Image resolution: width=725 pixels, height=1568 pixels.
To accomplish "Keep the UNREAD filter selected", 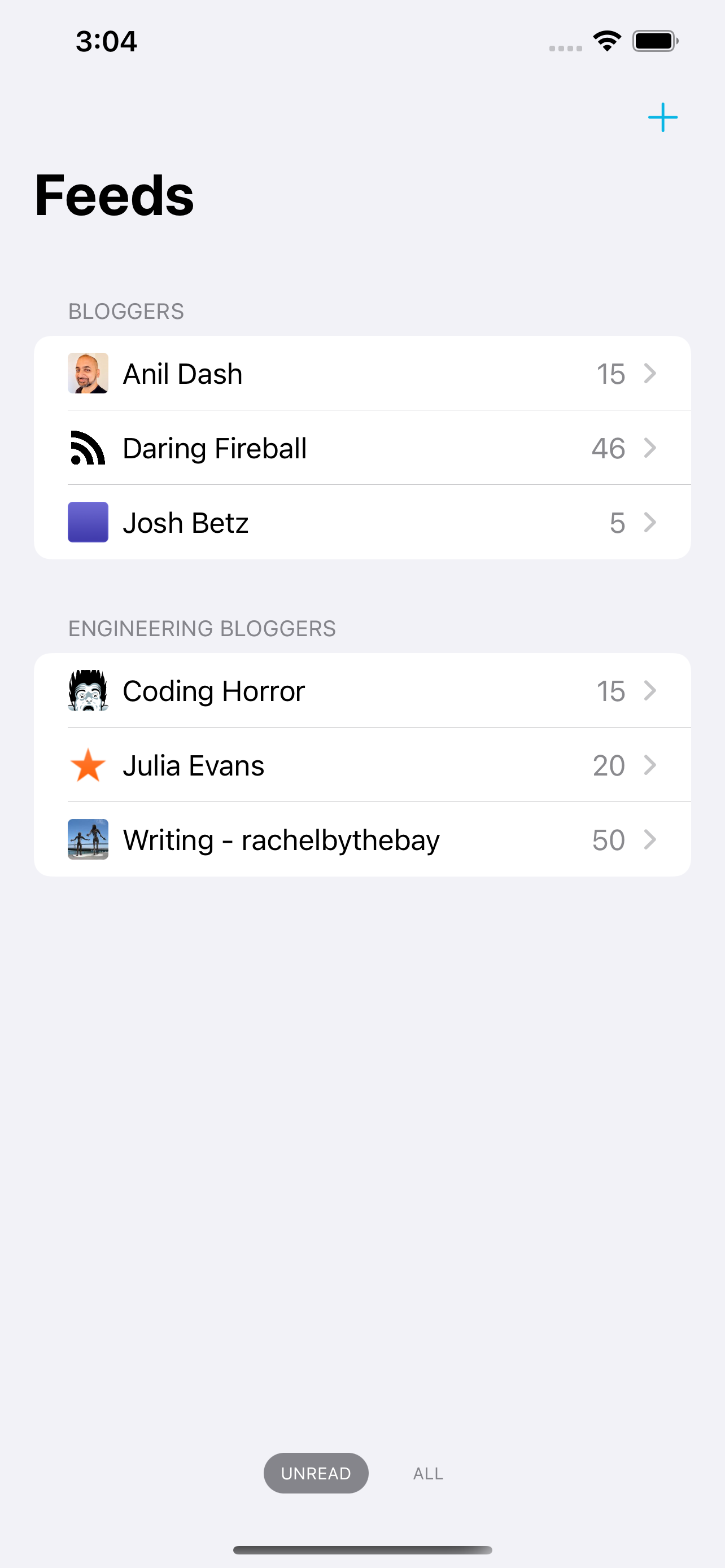I will click(316, 1473).
